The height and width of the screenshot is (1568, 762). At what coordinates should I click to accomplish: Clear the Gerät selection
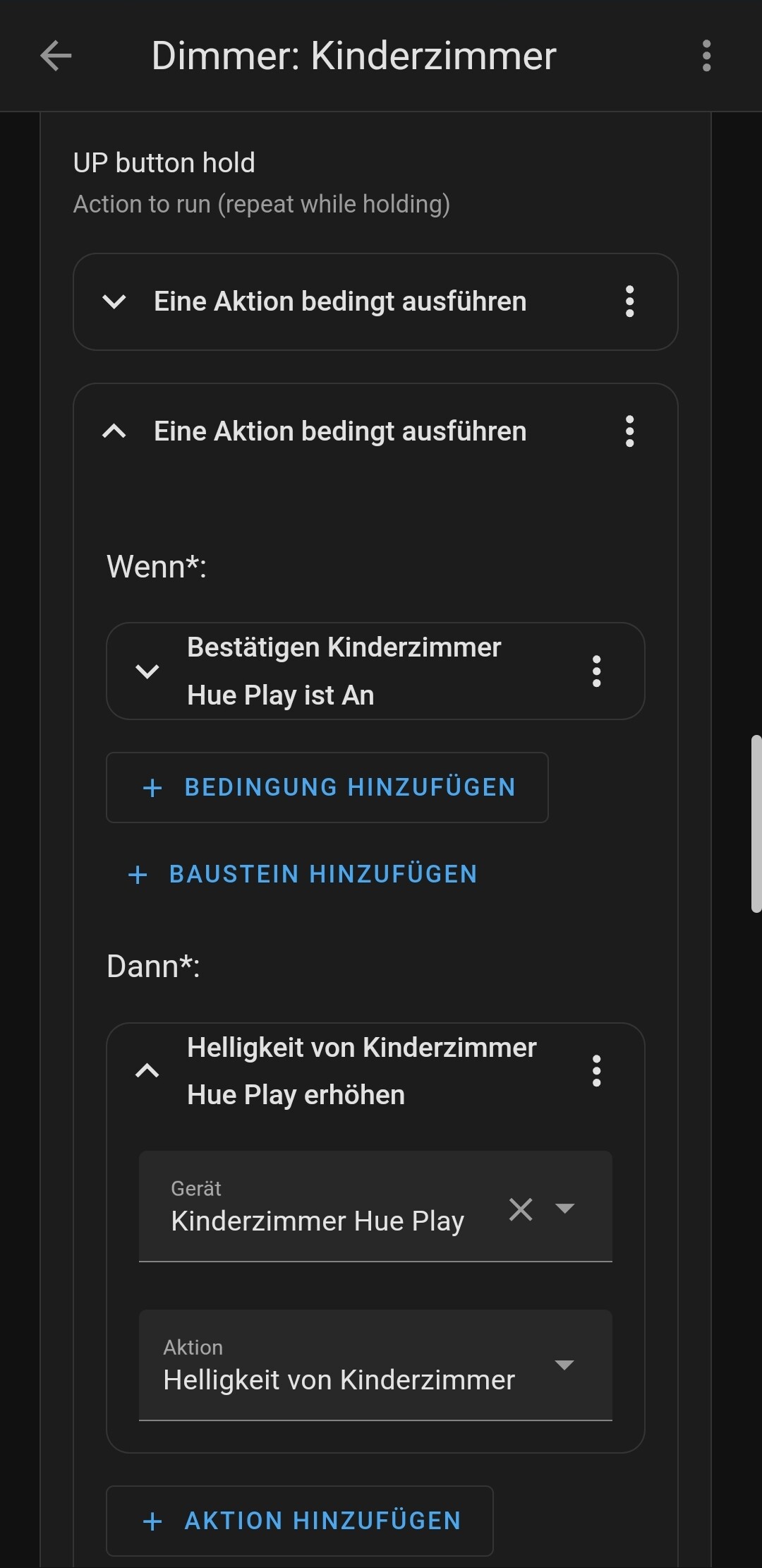click(521, 1209)
